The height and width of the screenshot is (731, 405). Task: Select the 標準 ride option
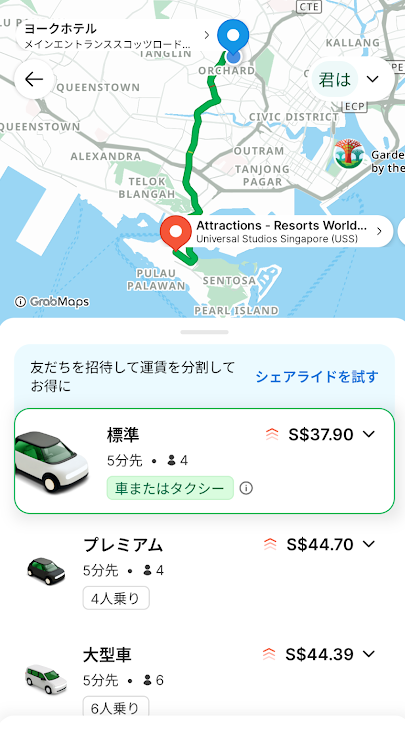(x=205, y=461)
